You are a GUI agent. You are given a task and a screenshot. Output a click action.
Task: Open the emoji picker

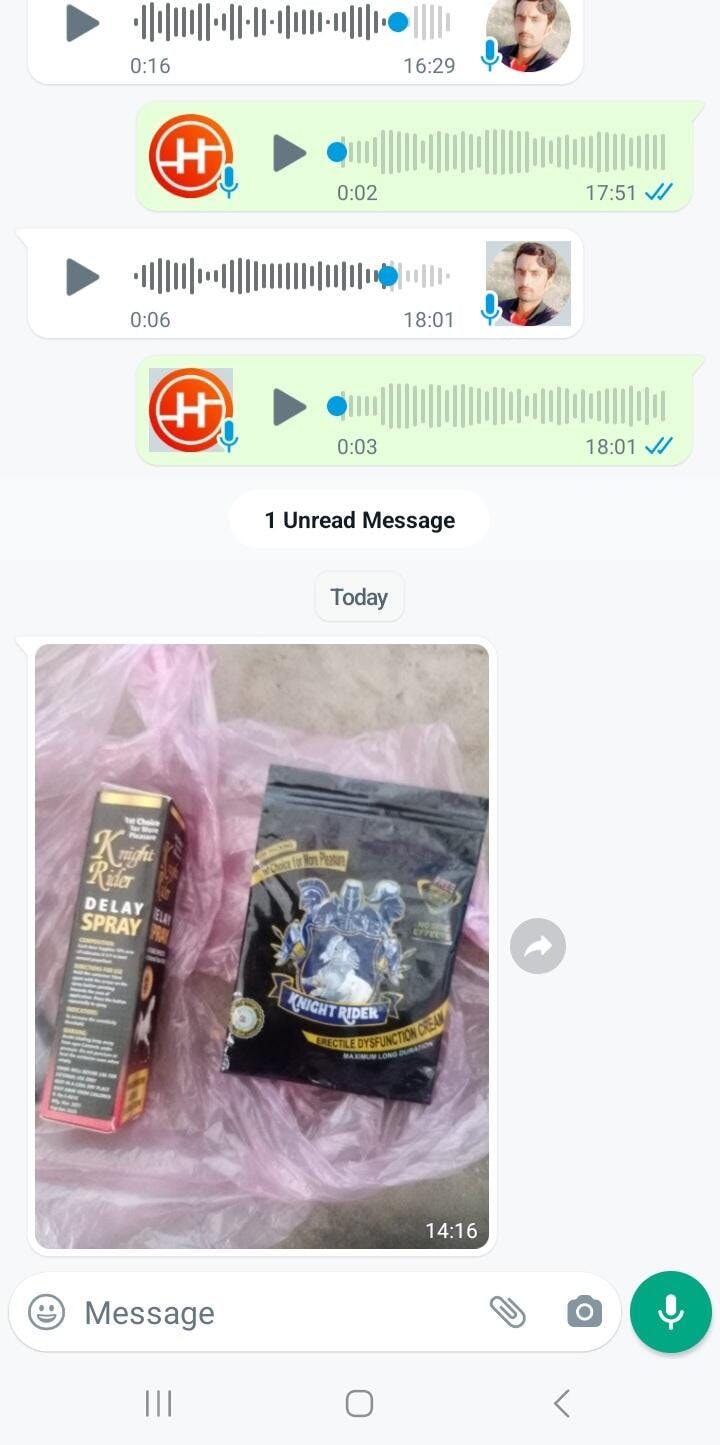(46, 1312)
